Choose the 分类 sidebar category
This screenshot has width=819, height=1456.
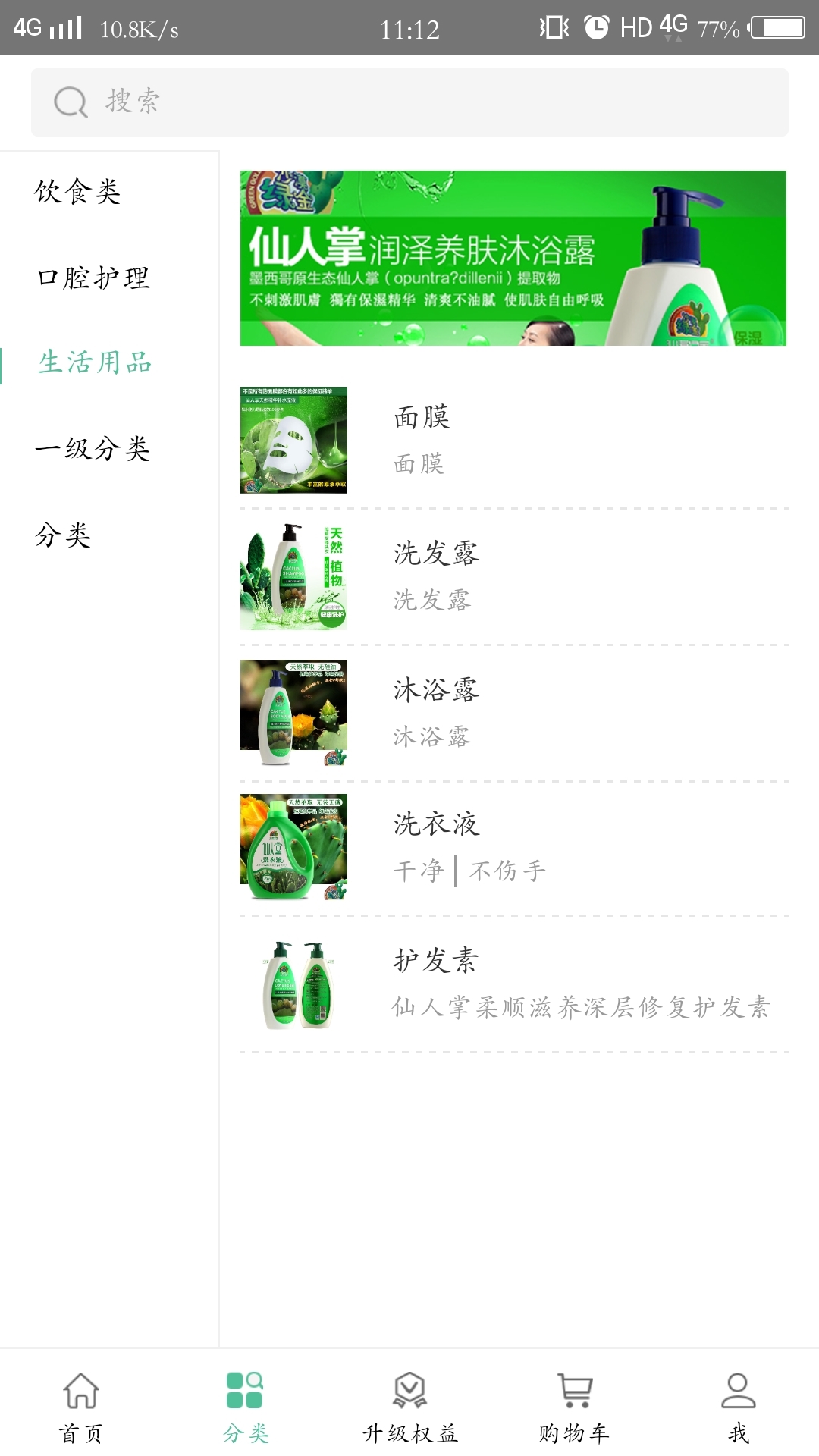click(63, 535)
